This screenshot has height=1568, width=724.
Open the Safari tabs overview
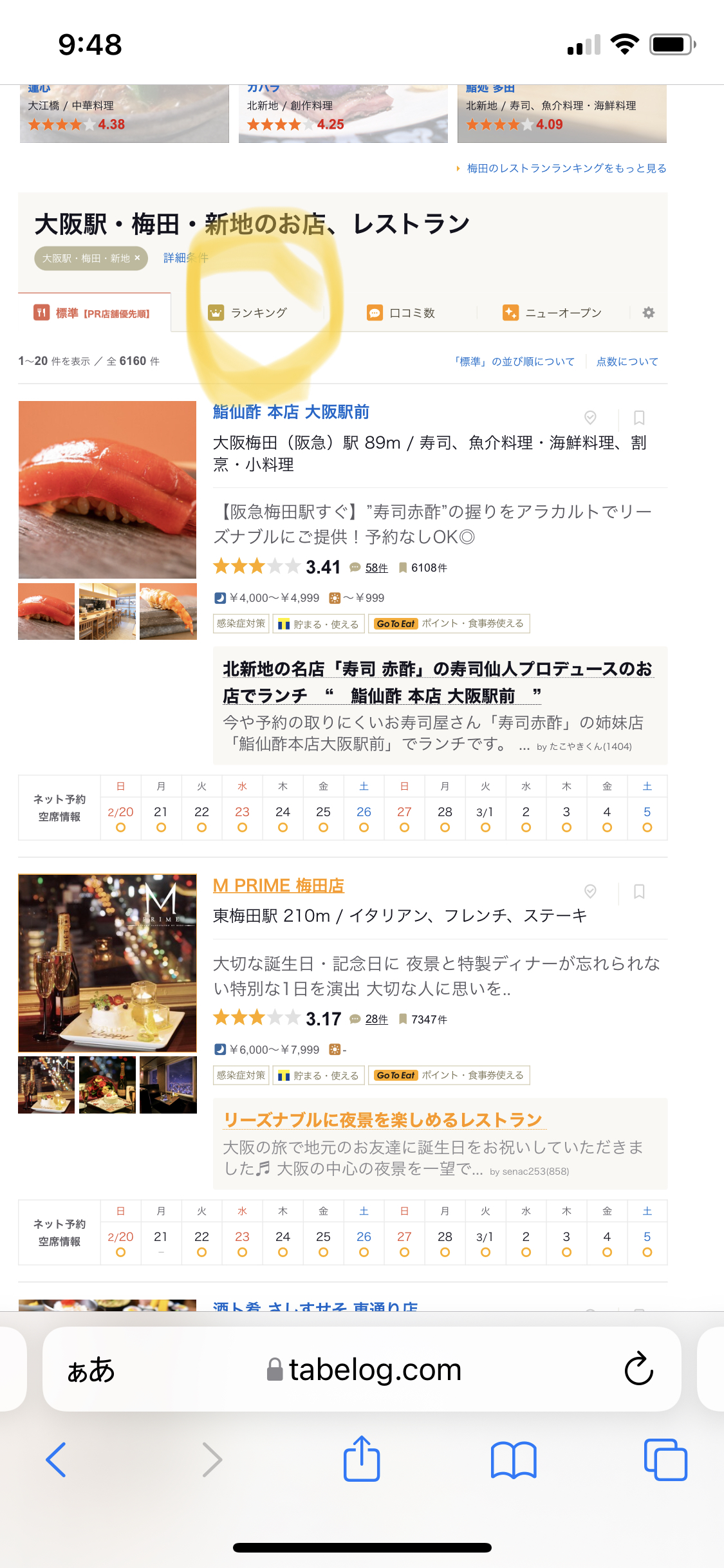[665, 1459]
